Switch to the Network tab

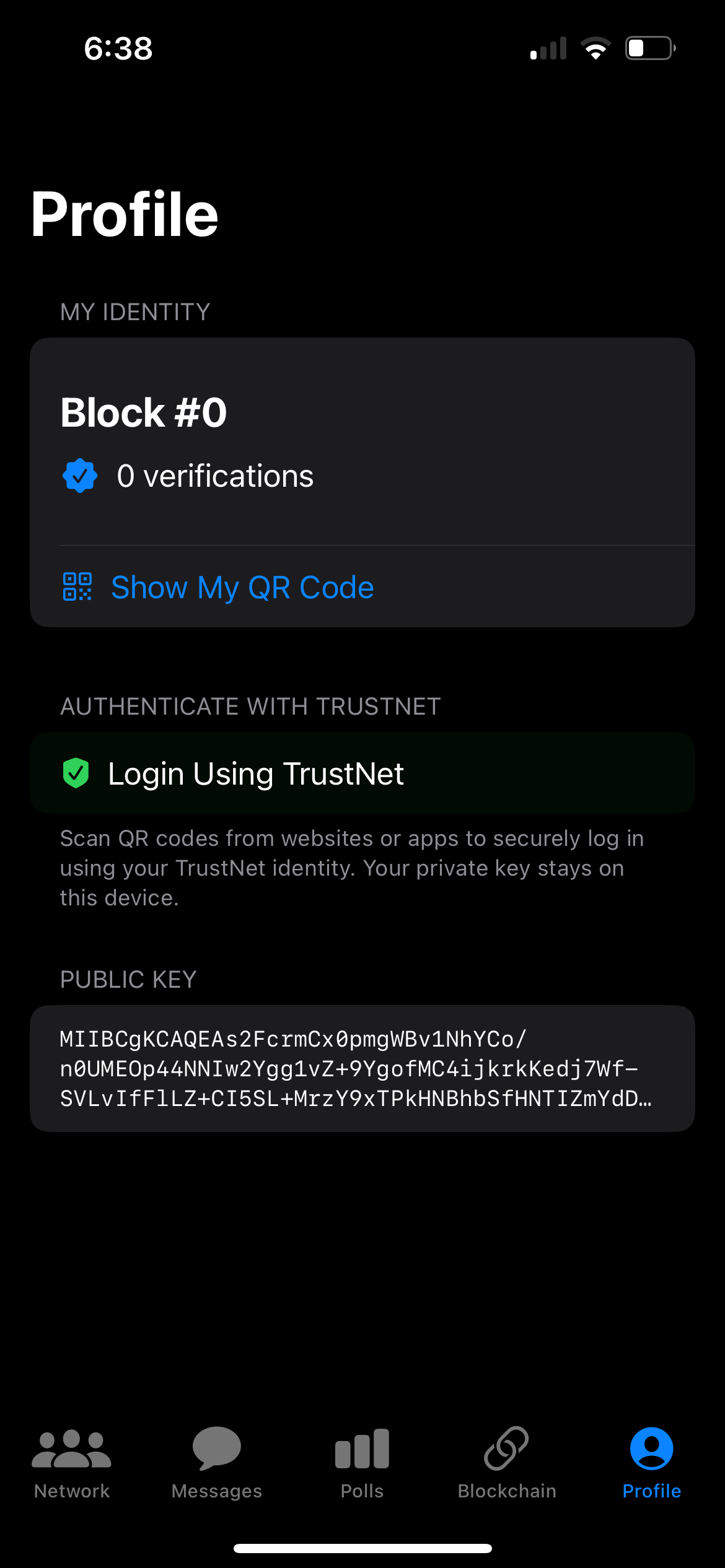(x=70, y=1468)
